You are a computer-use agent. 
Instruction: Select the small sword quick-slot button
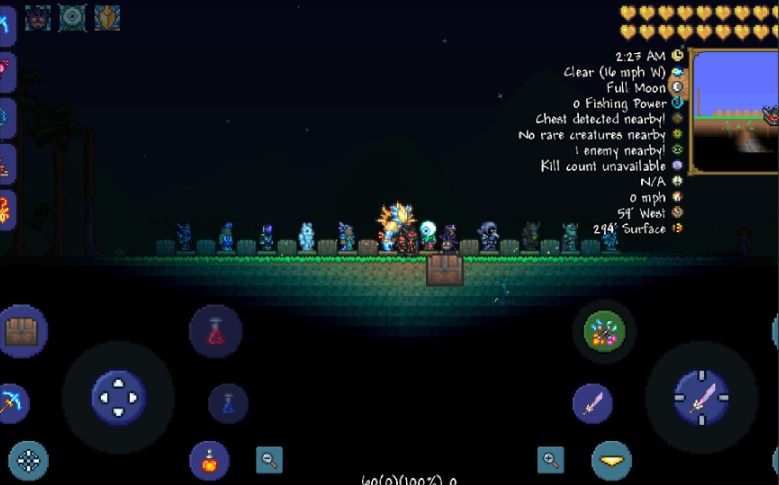592,403
